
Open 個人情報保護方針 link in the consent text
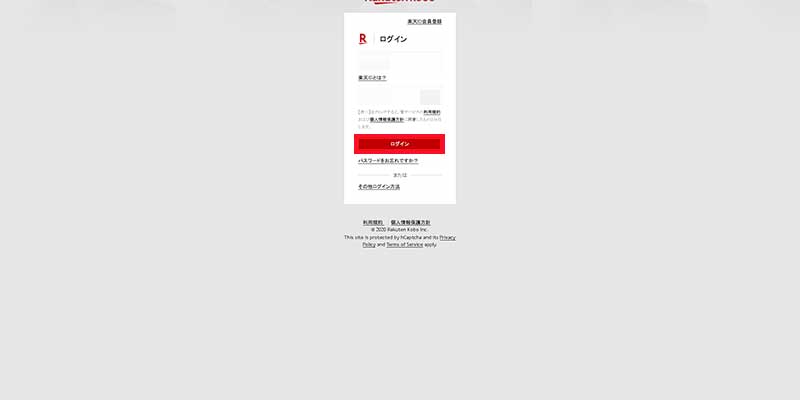(x=387, y=119)
